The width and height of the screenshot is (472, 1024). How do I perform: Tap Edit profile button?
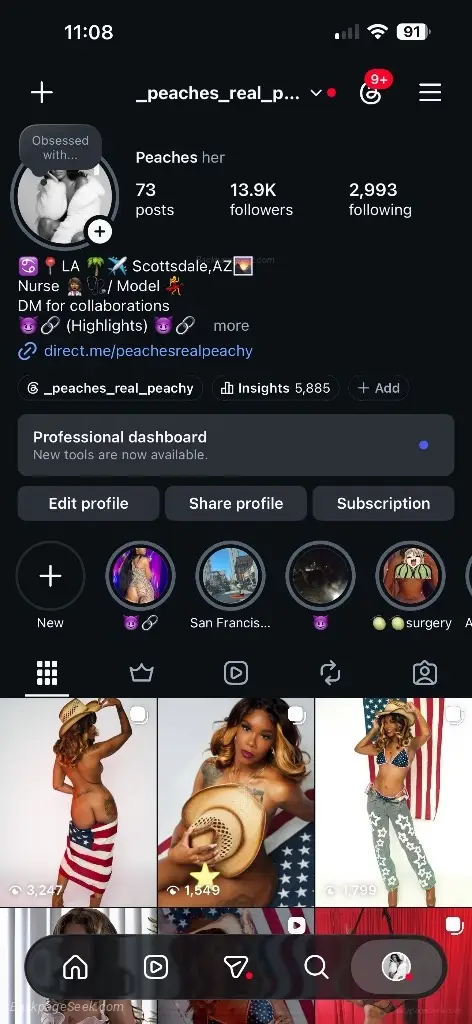pyautogui.click(x=88, y=504)
